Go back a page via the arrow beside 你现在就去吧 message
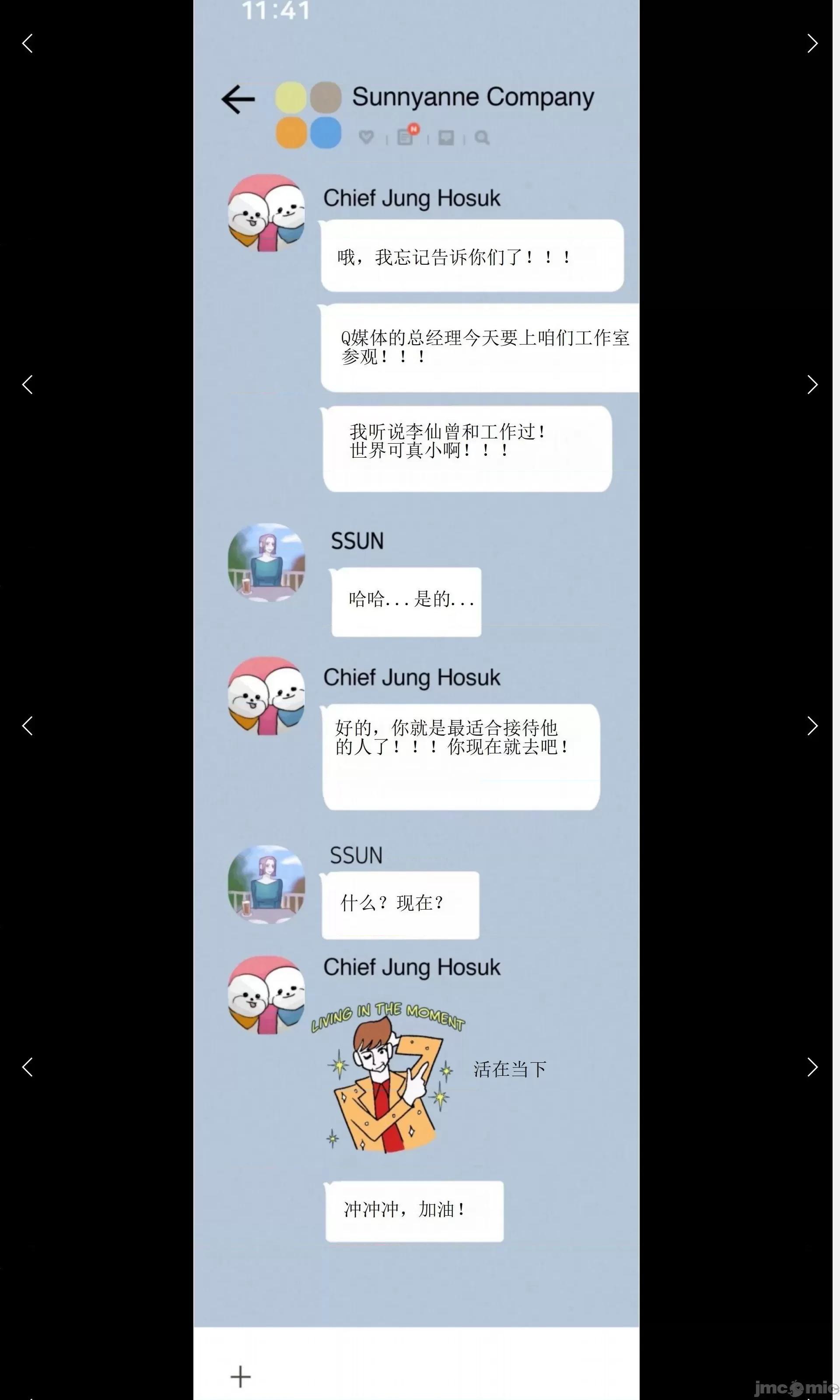The height and width of the screenshot is (1400, 840). [27, 725]
